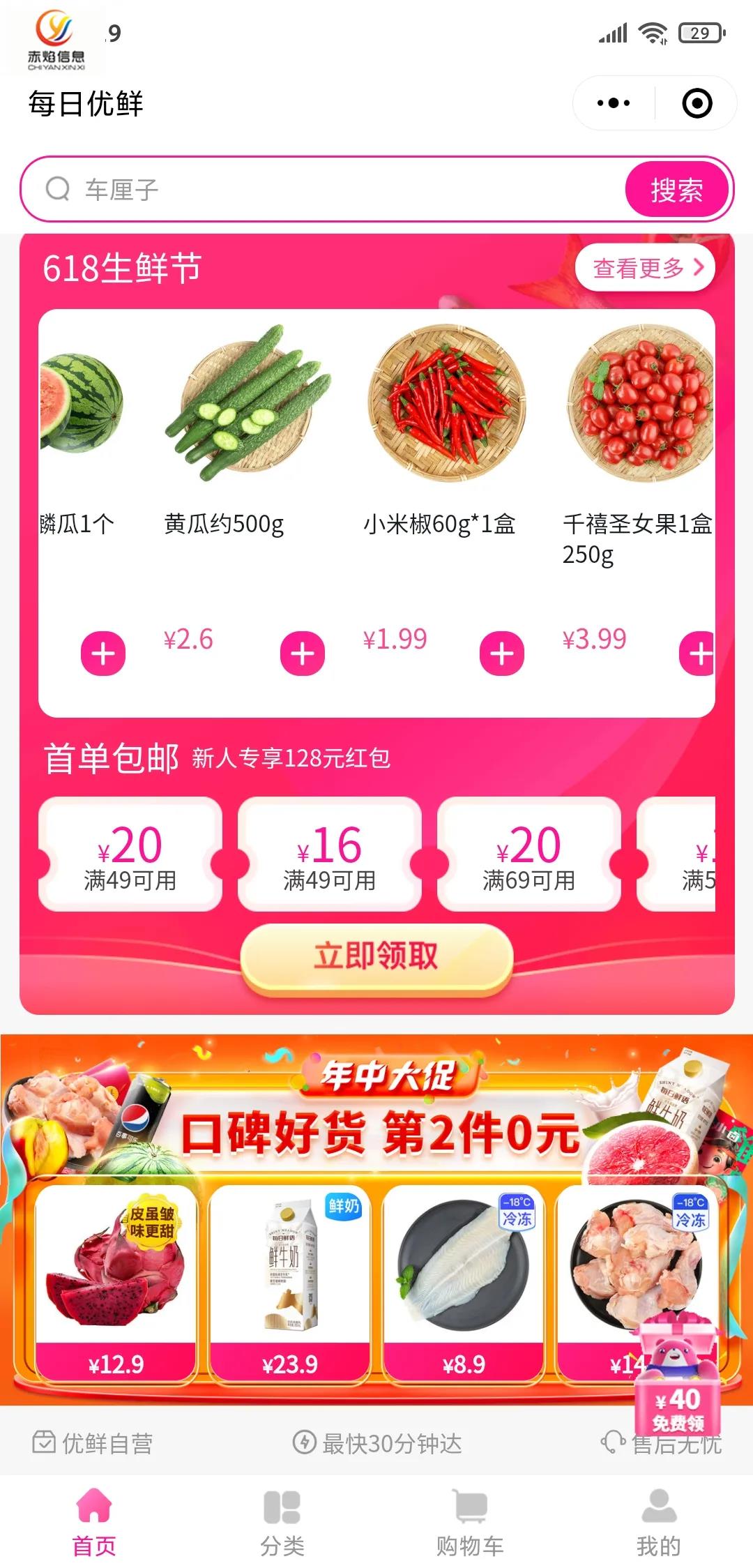Image resolution: width=753 pixels, height=1568 pixels.
Task: Add 麟瓜1个 to cart with its plus button
Action: pos(103,654)
